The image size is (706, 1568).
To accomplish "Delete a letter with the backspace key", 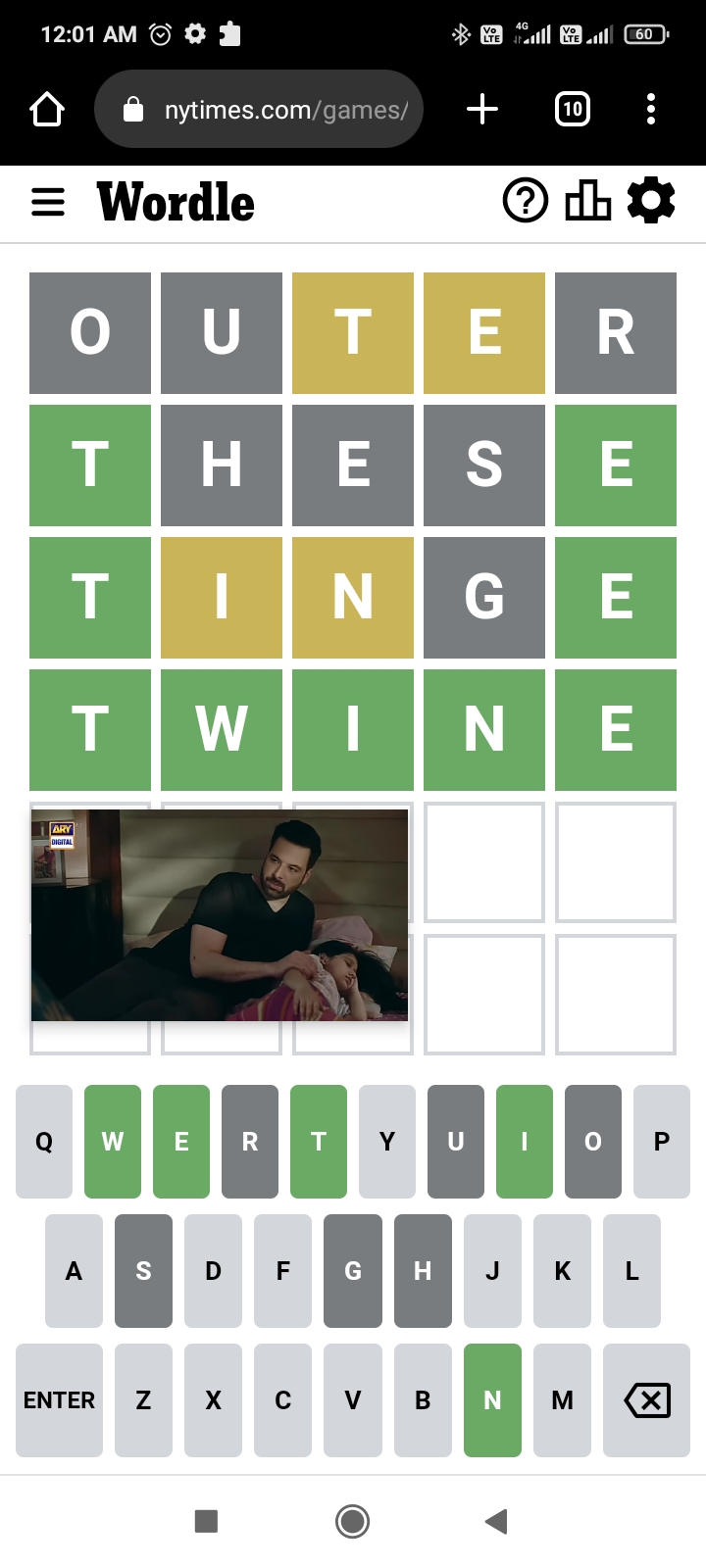I will pyautogui.click(x=647, y=1400).
